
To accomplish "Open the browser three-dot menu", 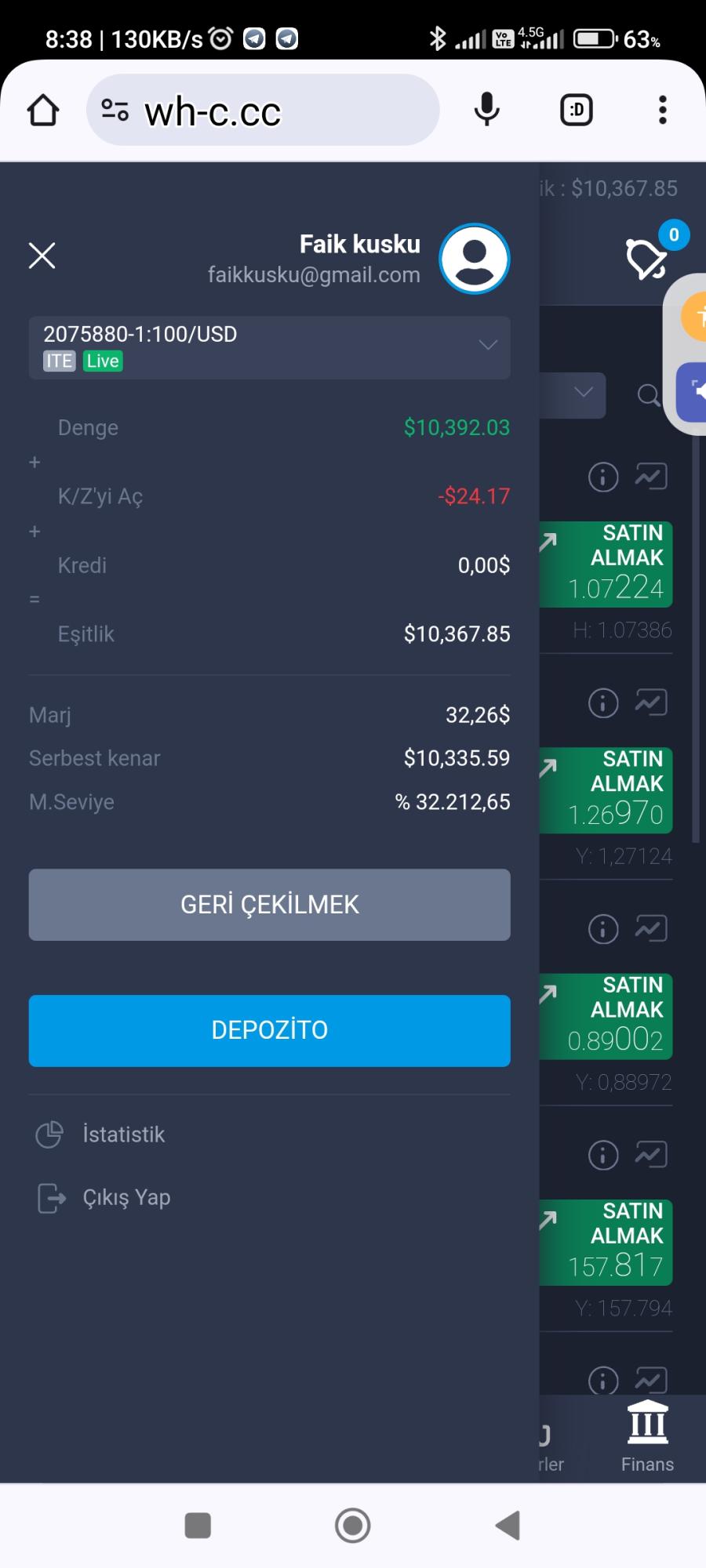I will [663, 109].
